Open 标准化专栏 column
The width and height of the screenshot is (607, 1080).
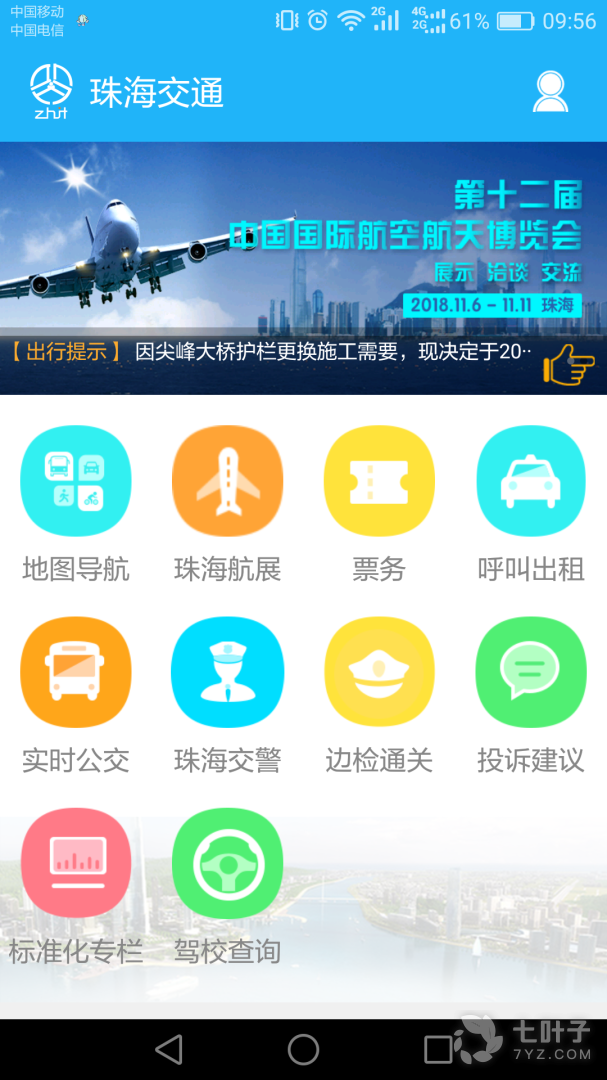pos(76,863)
